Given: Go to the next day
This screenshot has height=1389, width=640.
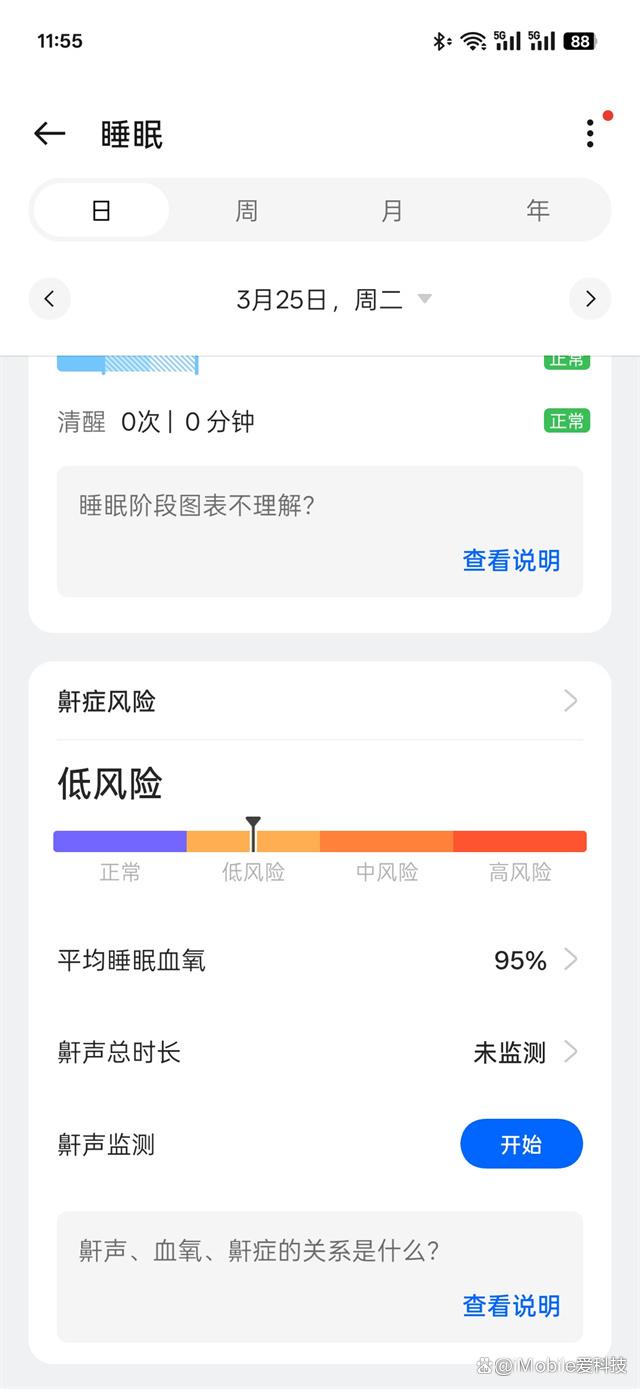Looking at the screenshot, I should coord(590,299).
